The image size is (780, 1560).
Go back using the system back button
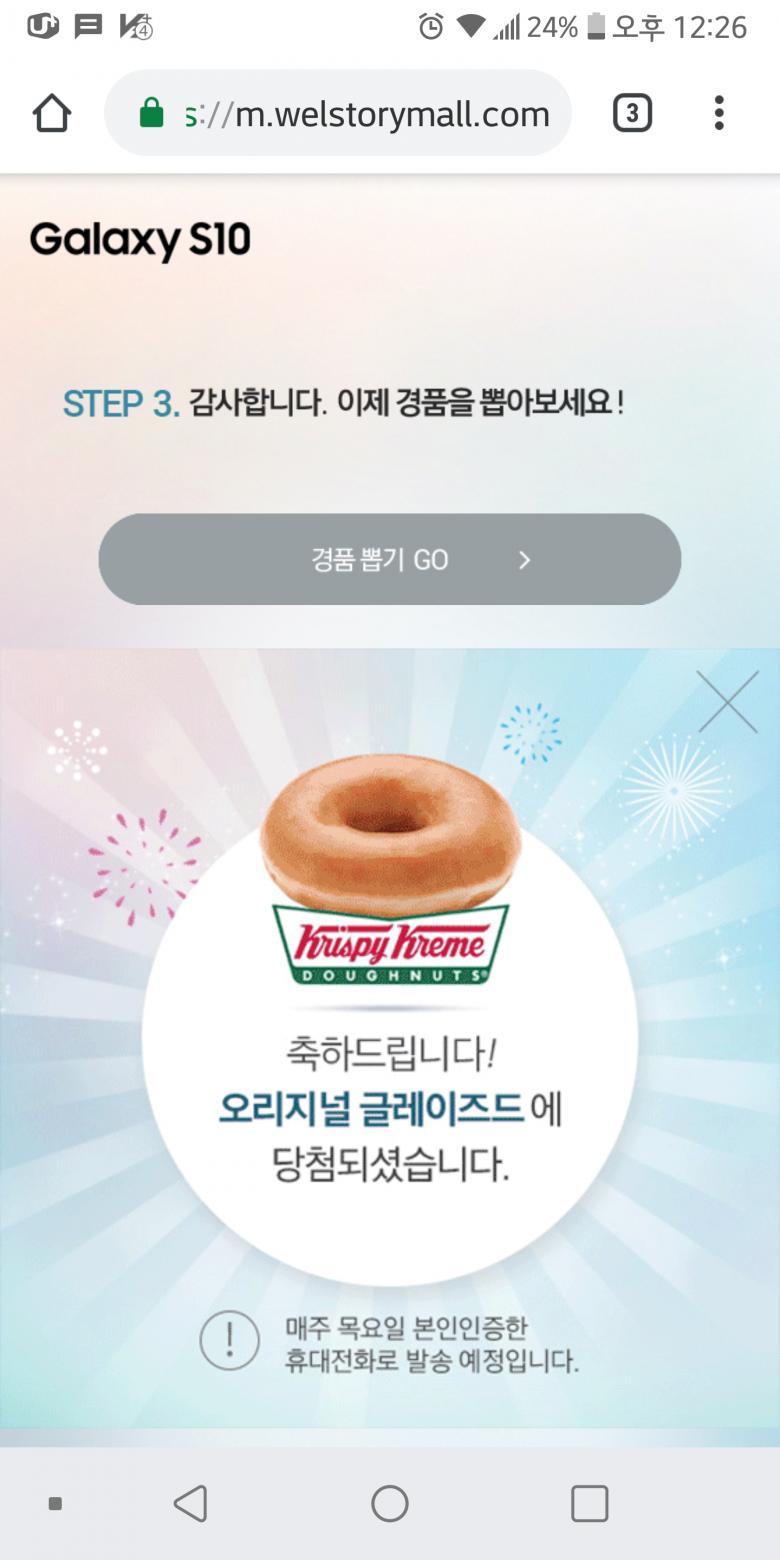190,1503
